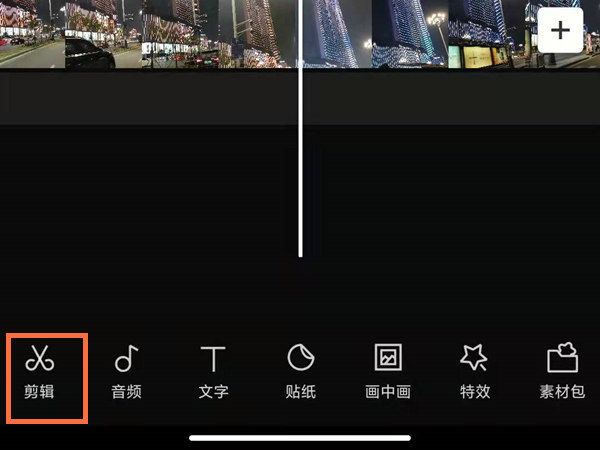Add a new clip with plus button
The height and width of the screenshot is (450, 600).
pos(560,31)
